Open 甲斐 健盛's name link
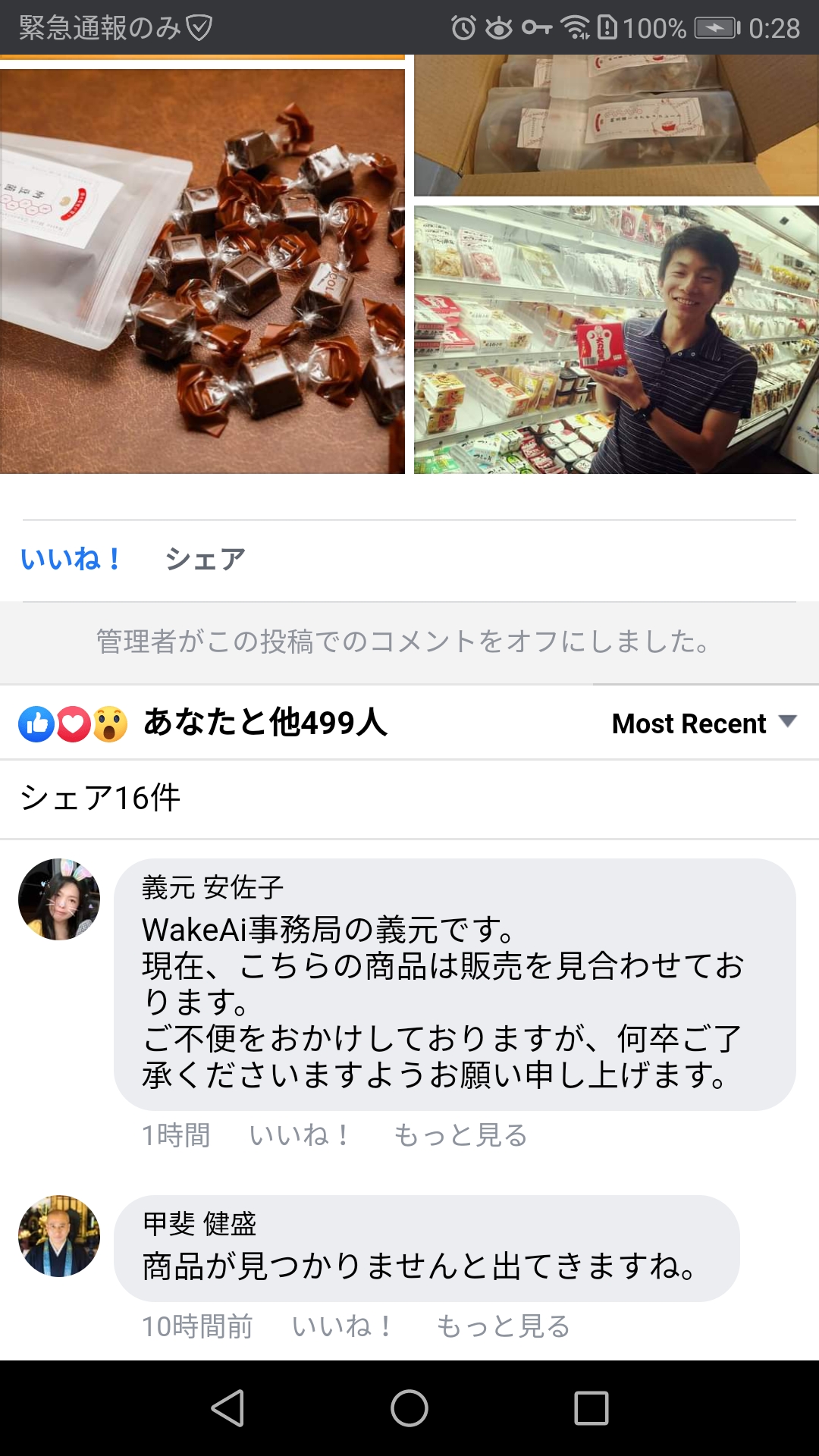819x1456 pixels. (x=200, y=1223)
